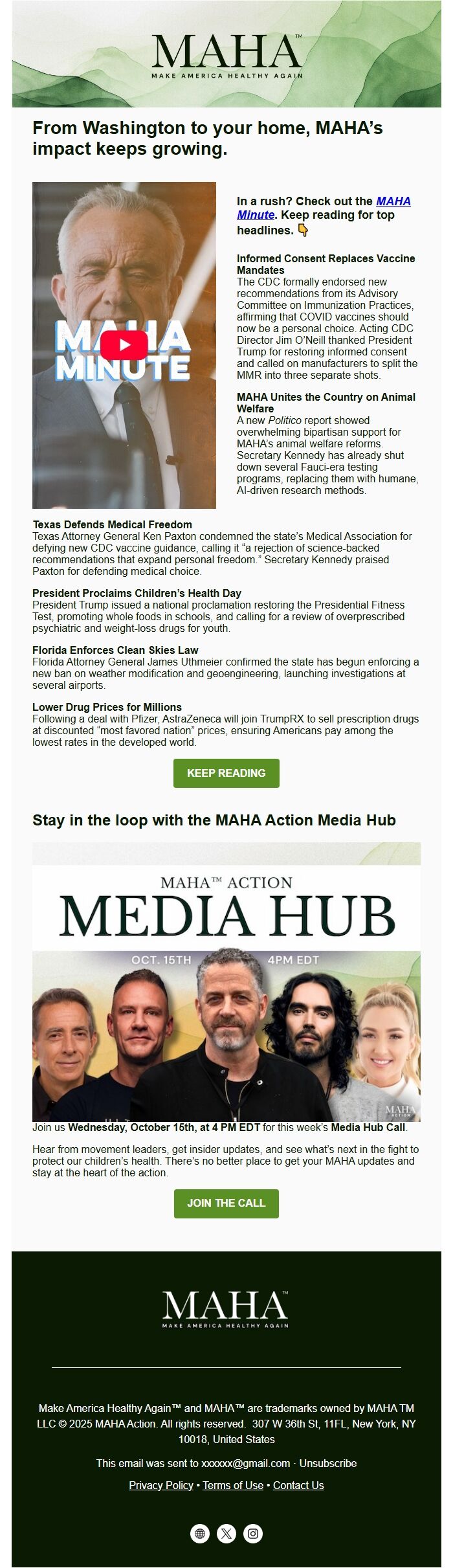Open the Contact Us link
The image size is (453, 1568).
298,1484
